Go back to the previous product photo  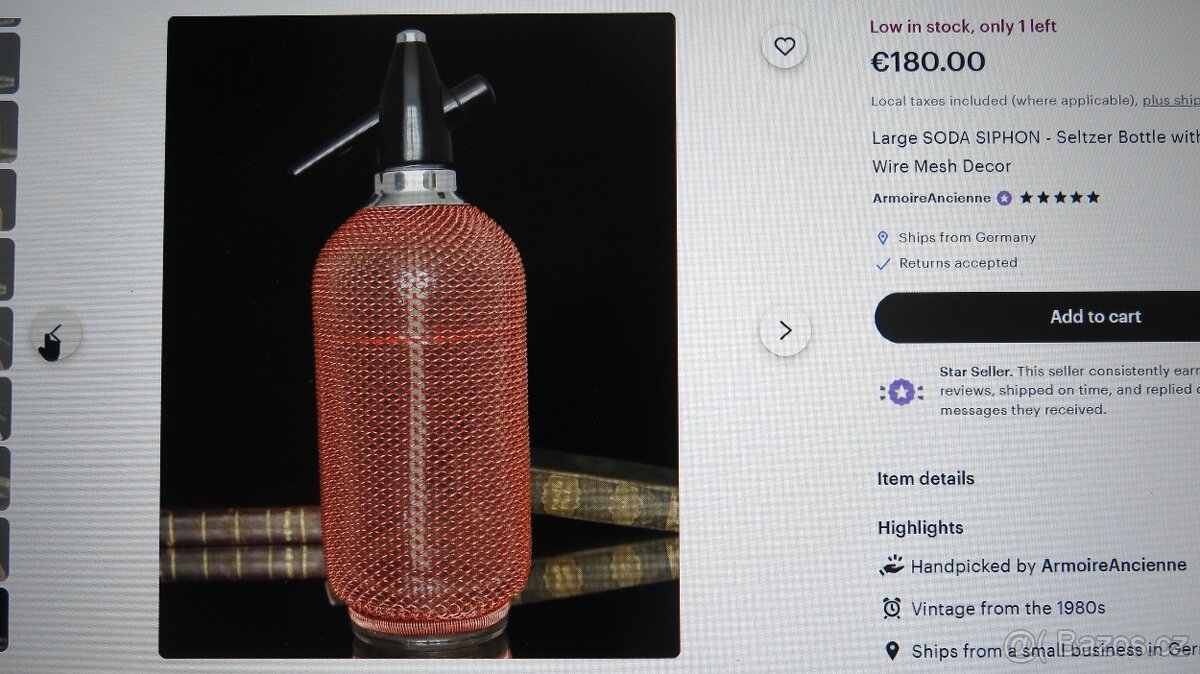click(56, 332)
